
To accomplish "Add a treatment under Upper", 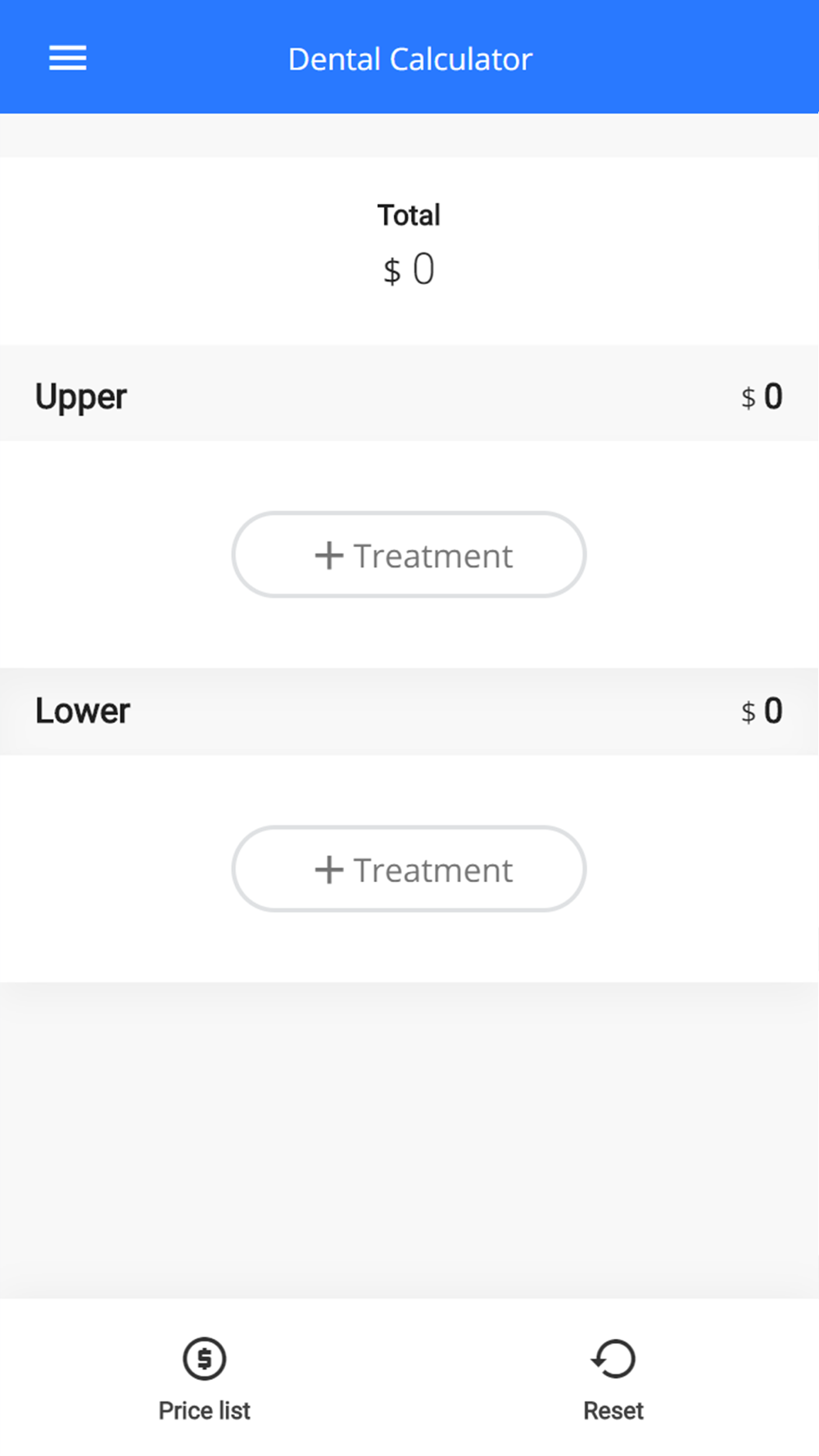I will pyautogui.click(x=409, y=555).
